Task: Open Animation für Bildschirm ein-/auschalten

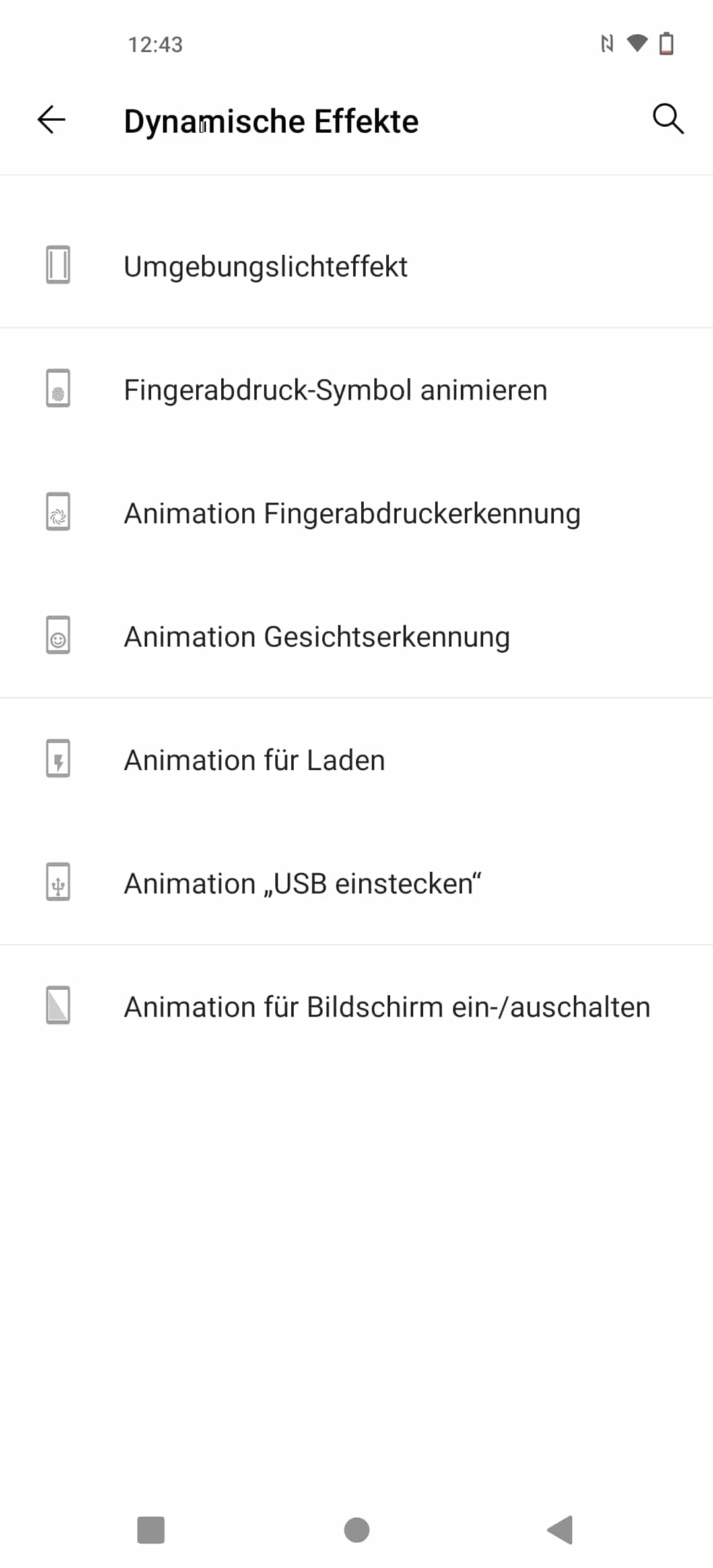Action: [x=356, y=1006]
